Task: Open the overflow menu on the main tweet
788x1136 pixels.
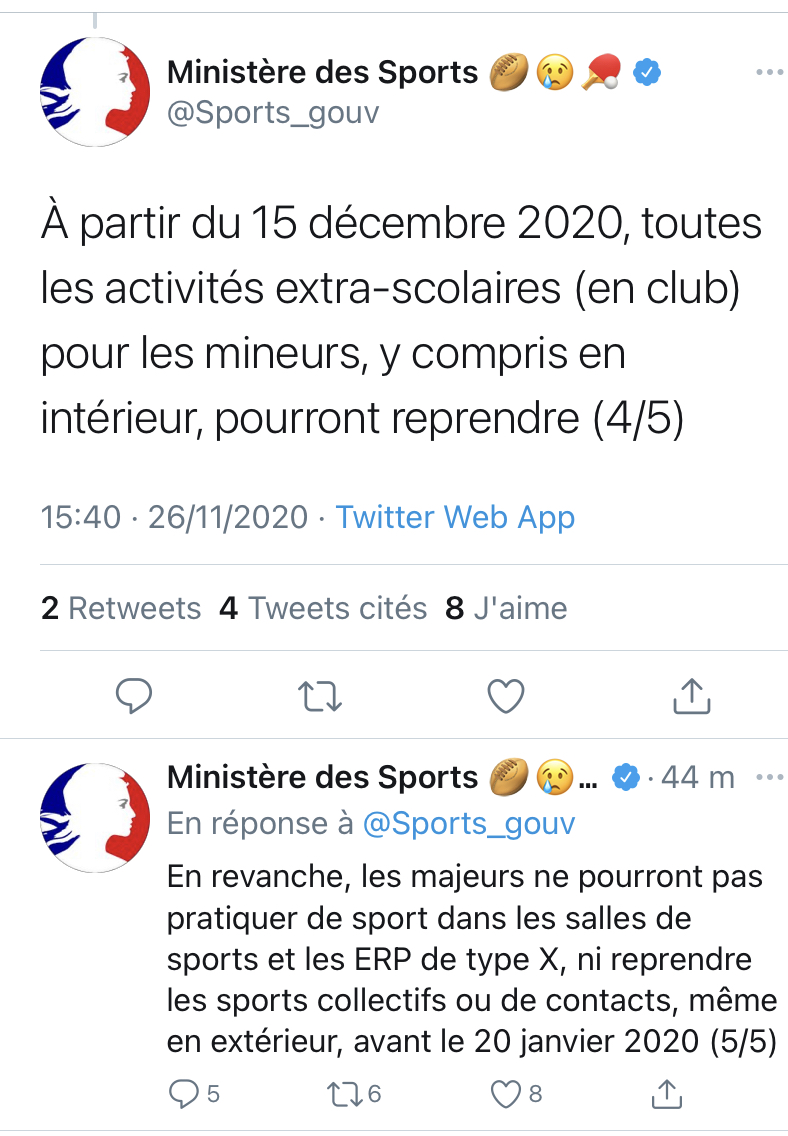Action: 768,73
